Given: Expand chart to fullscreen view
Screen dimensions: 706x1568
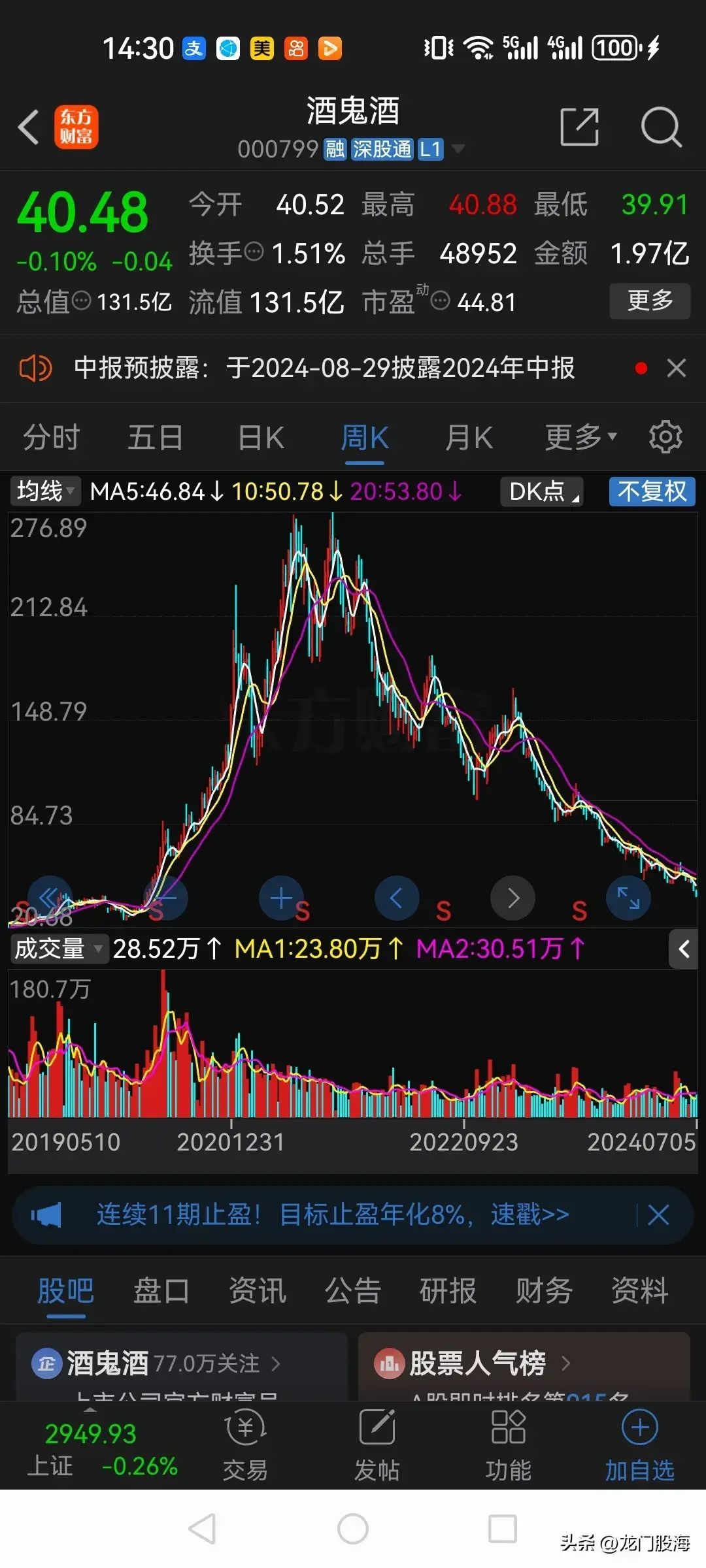Looking at the screenshot, I should (628, 898).
